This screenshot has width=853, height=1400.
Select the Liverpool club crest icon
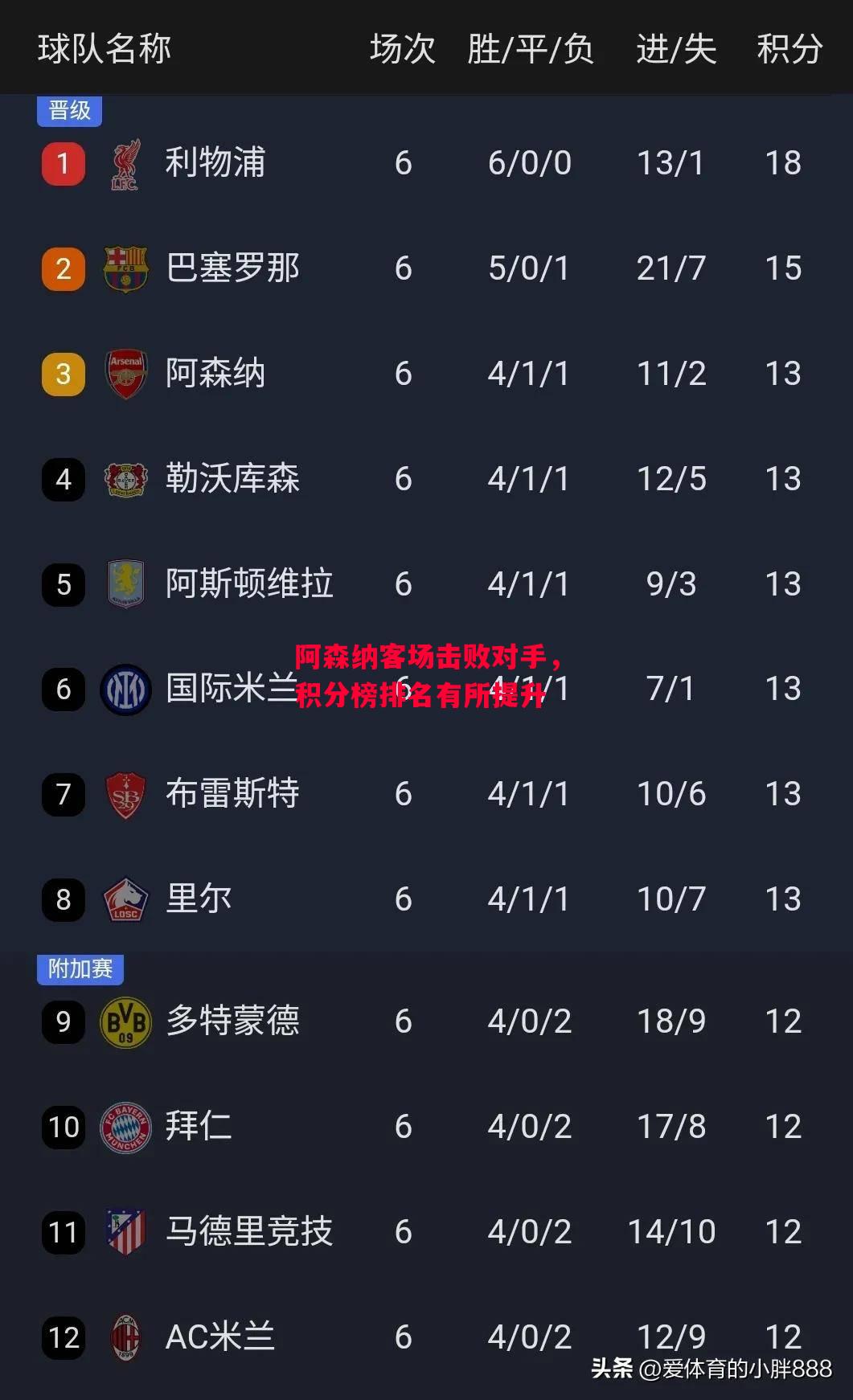click(x=125, y=162)
